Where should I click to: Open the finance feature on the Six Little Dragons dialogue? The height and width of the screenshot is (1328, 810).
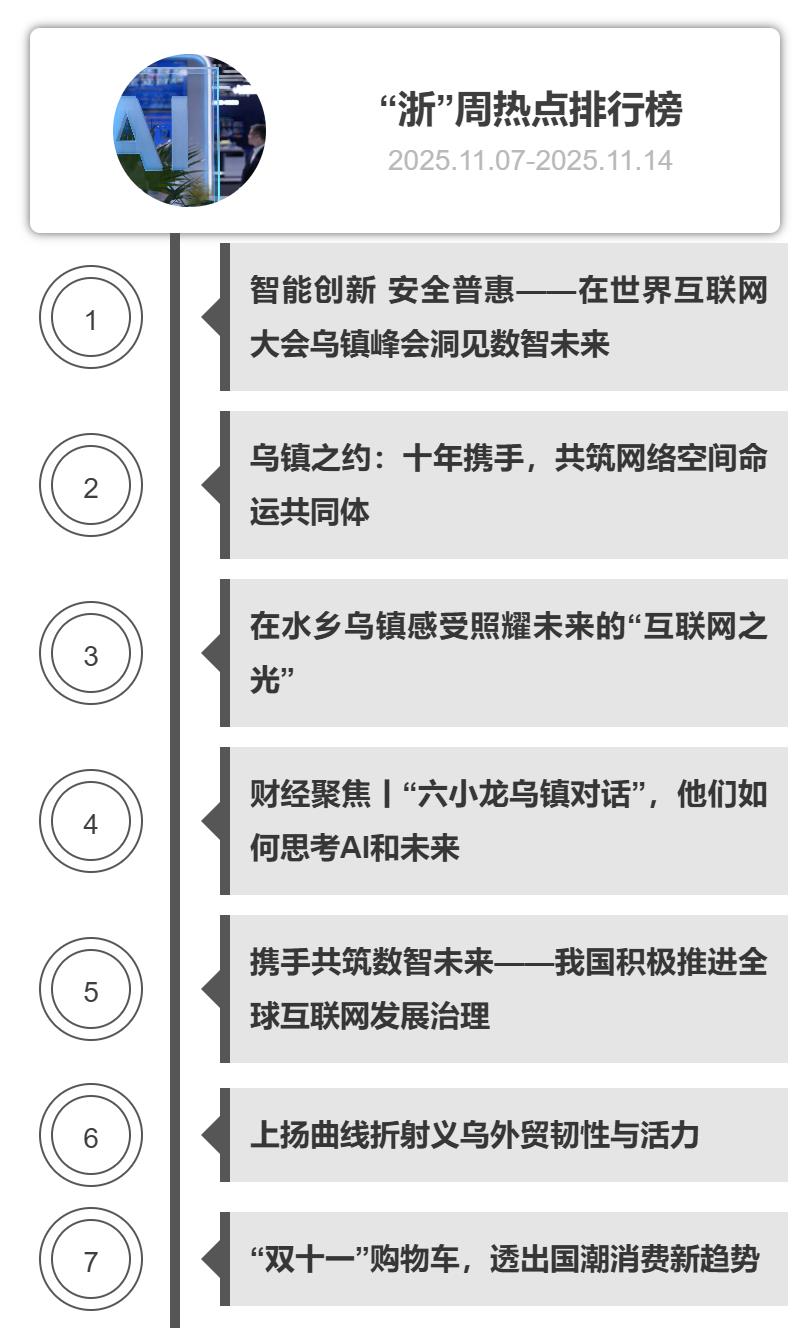pos(507,822)
